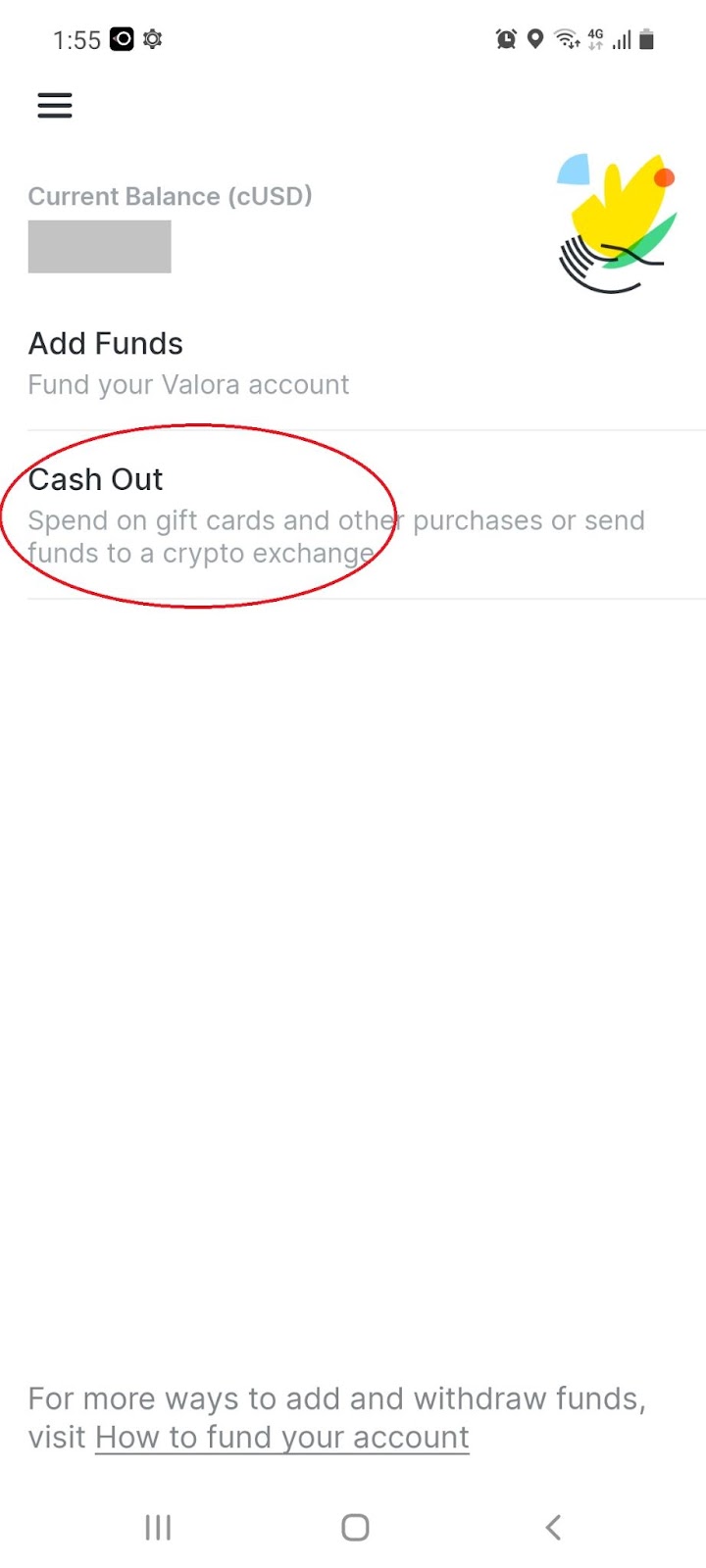Open the hamburger drawer menu
Screen dimensions: 706x1568
coord(55,105)
